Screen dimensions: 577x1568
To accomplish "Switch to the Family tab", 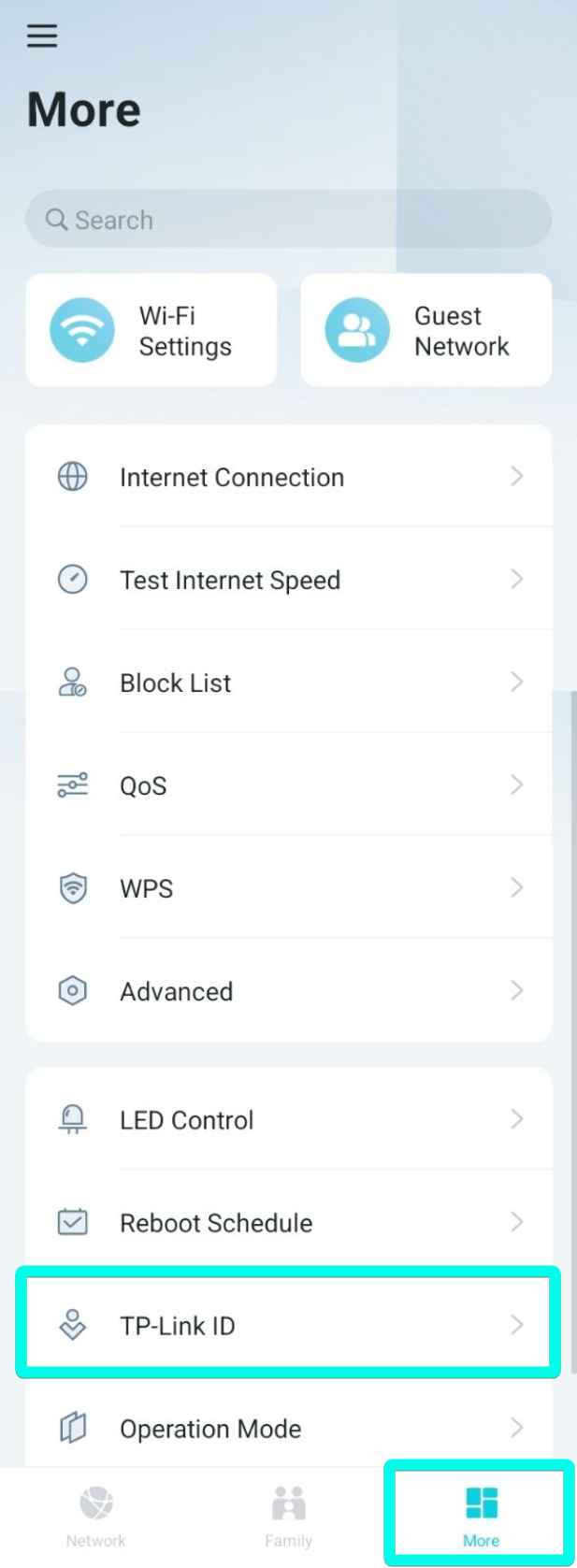I will tap(288, 1516).
